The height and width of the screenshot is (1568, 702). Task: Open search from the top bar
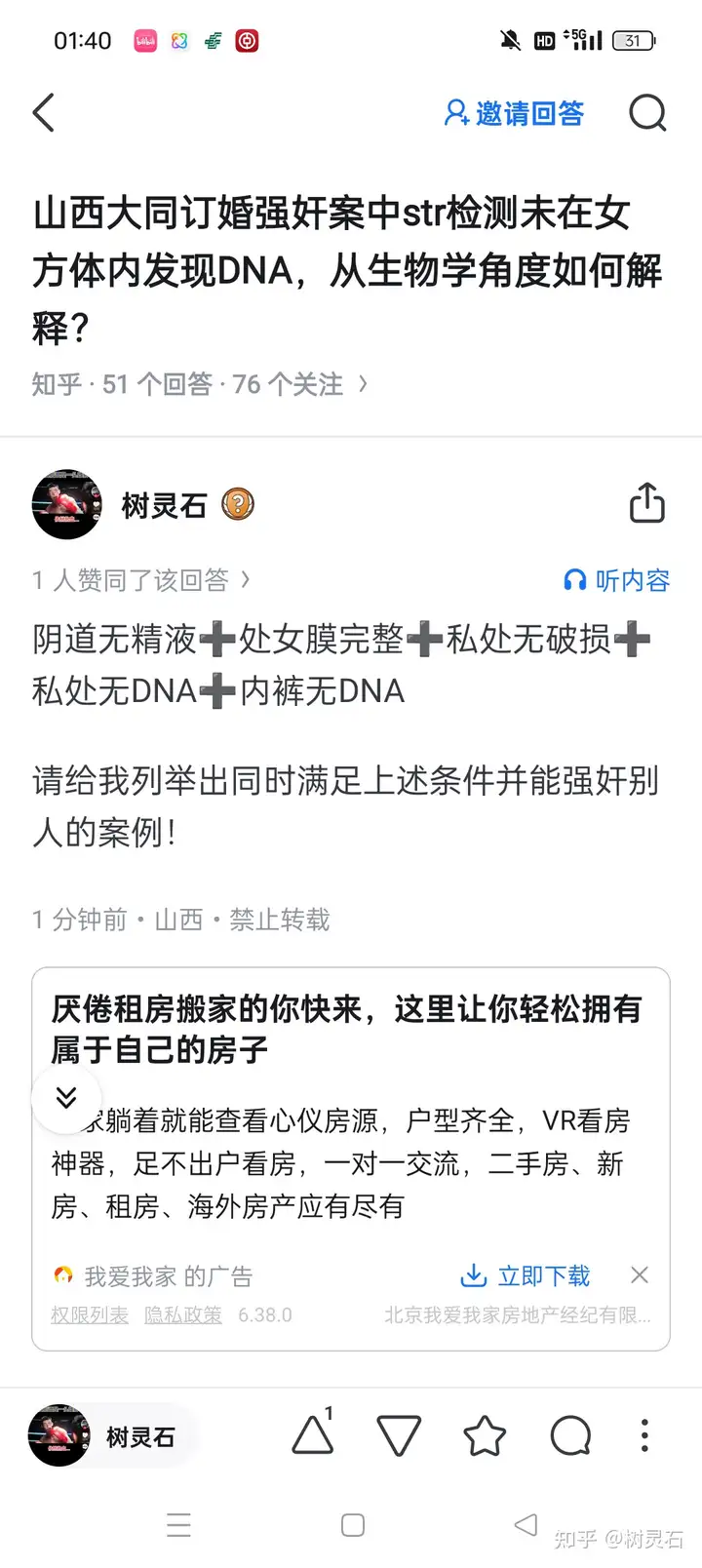pos(647,113)
